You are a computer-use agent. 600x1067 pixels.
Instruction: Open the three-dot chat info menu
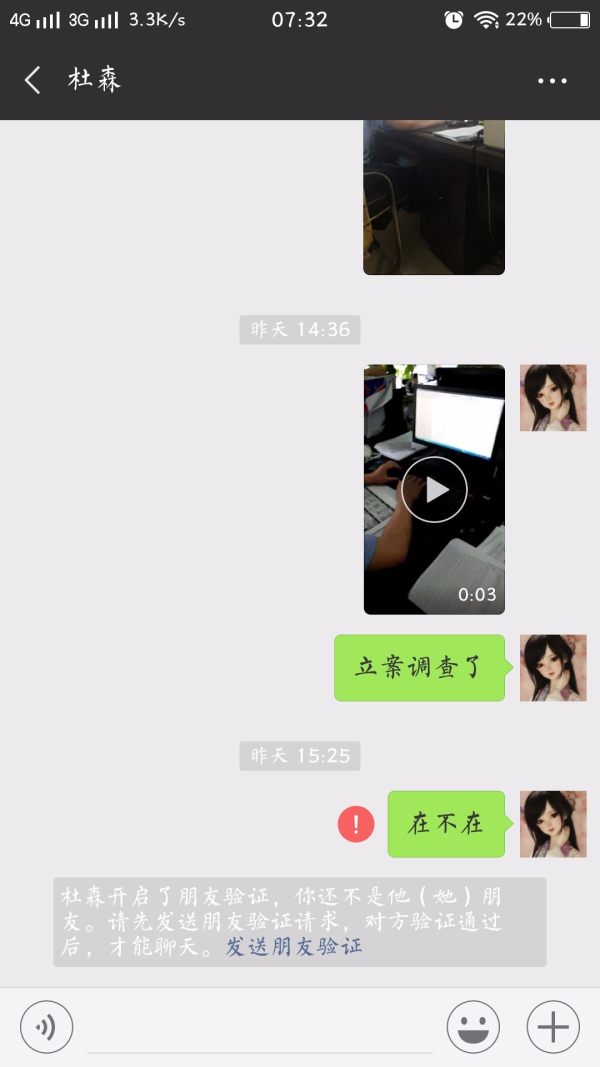click(x=552, y=81)
